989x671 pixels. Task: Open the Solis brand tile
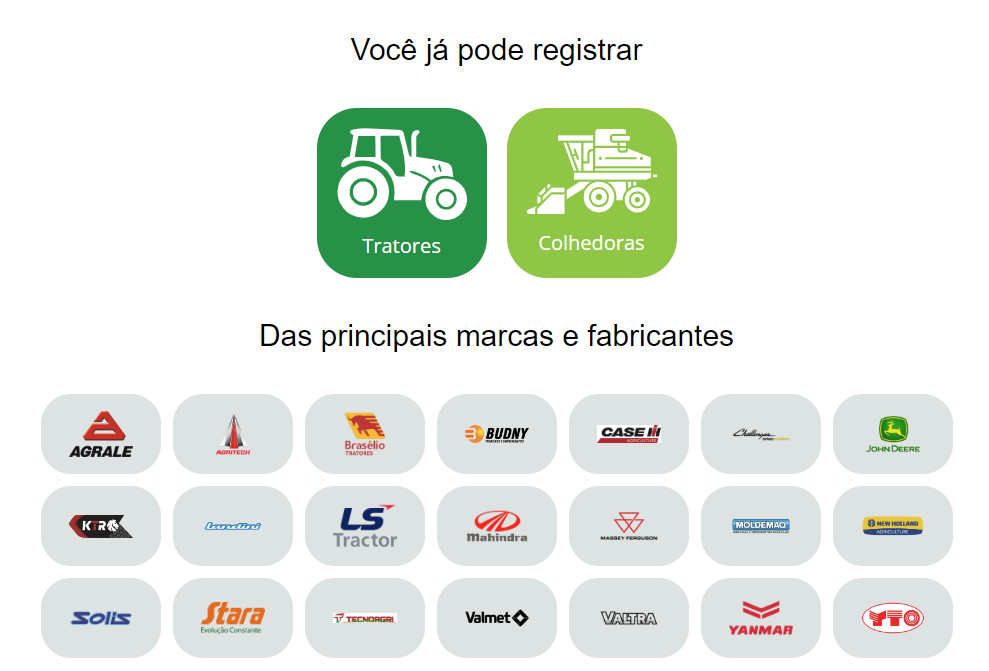click(101, 618)
